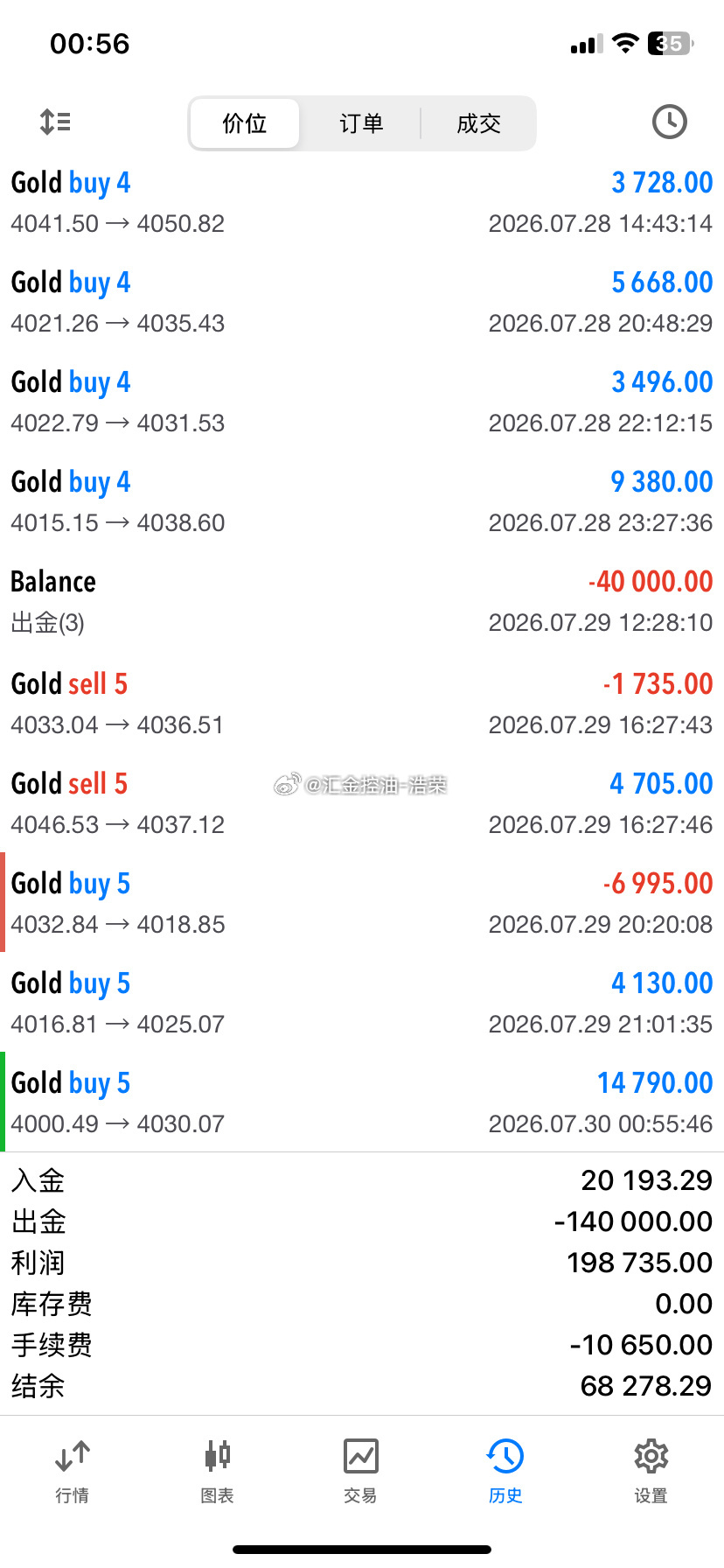Select the 历史 tab
Image resolution: width=724 pixels, height=1568 pixels.
[505, 1472]
